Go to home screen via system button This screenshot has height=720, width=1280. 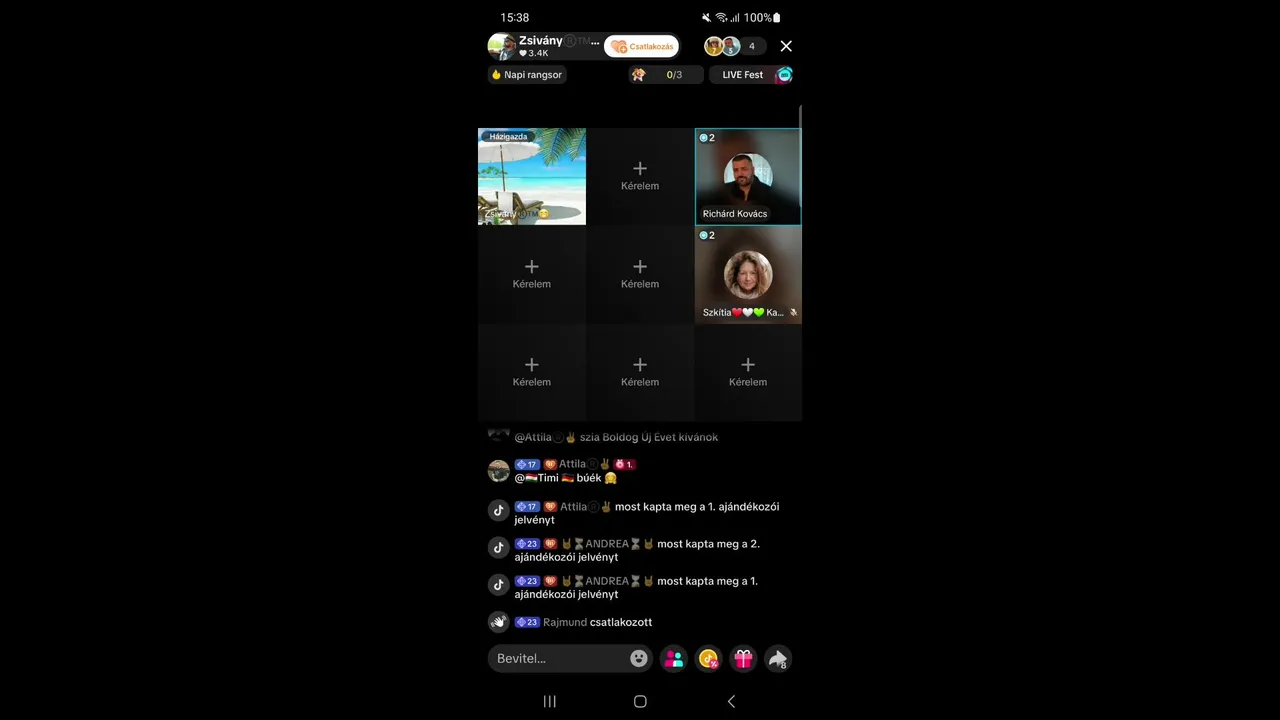(640, 701)
